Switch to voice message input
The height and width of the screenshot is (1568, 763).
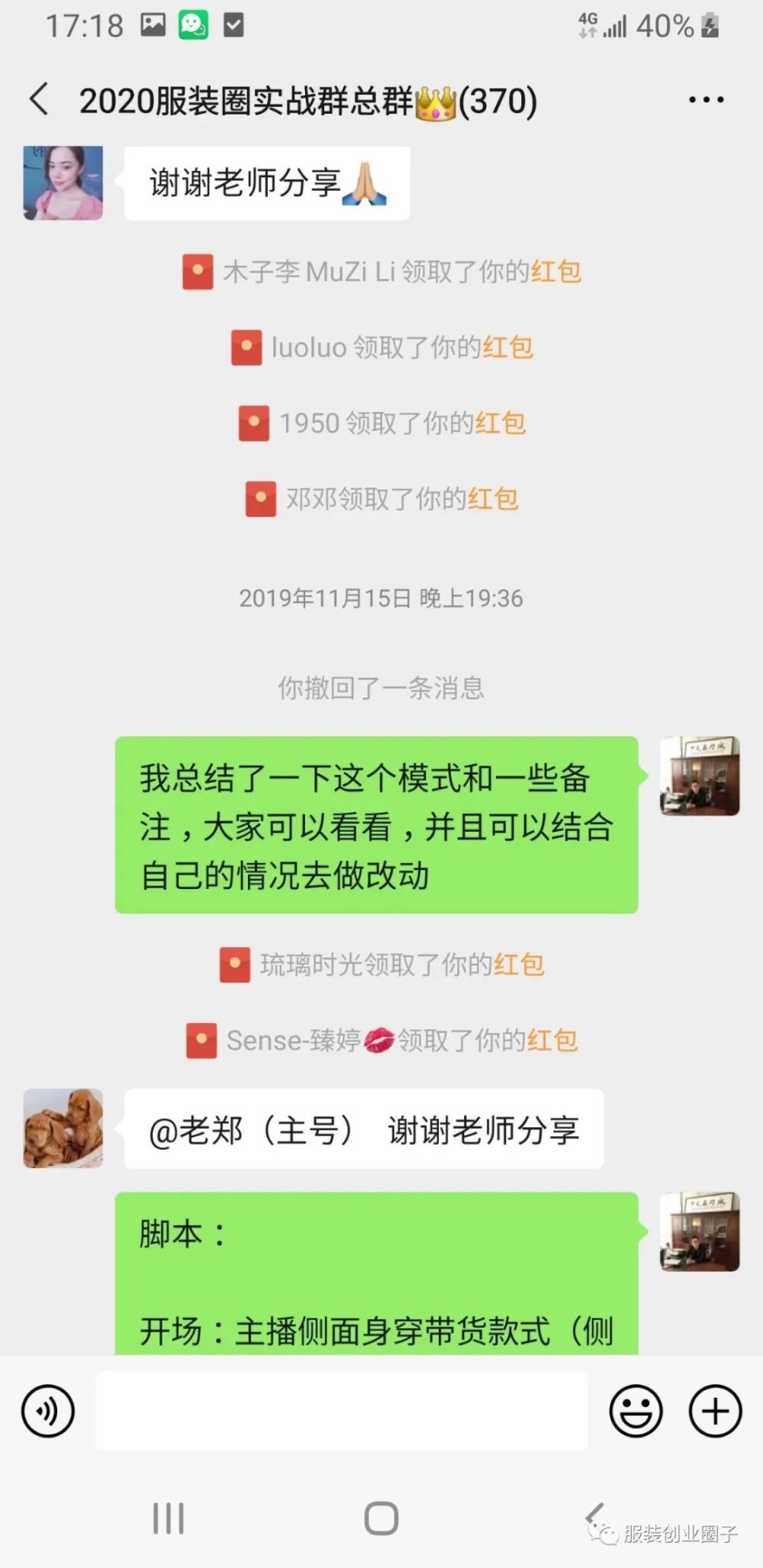48,1411
